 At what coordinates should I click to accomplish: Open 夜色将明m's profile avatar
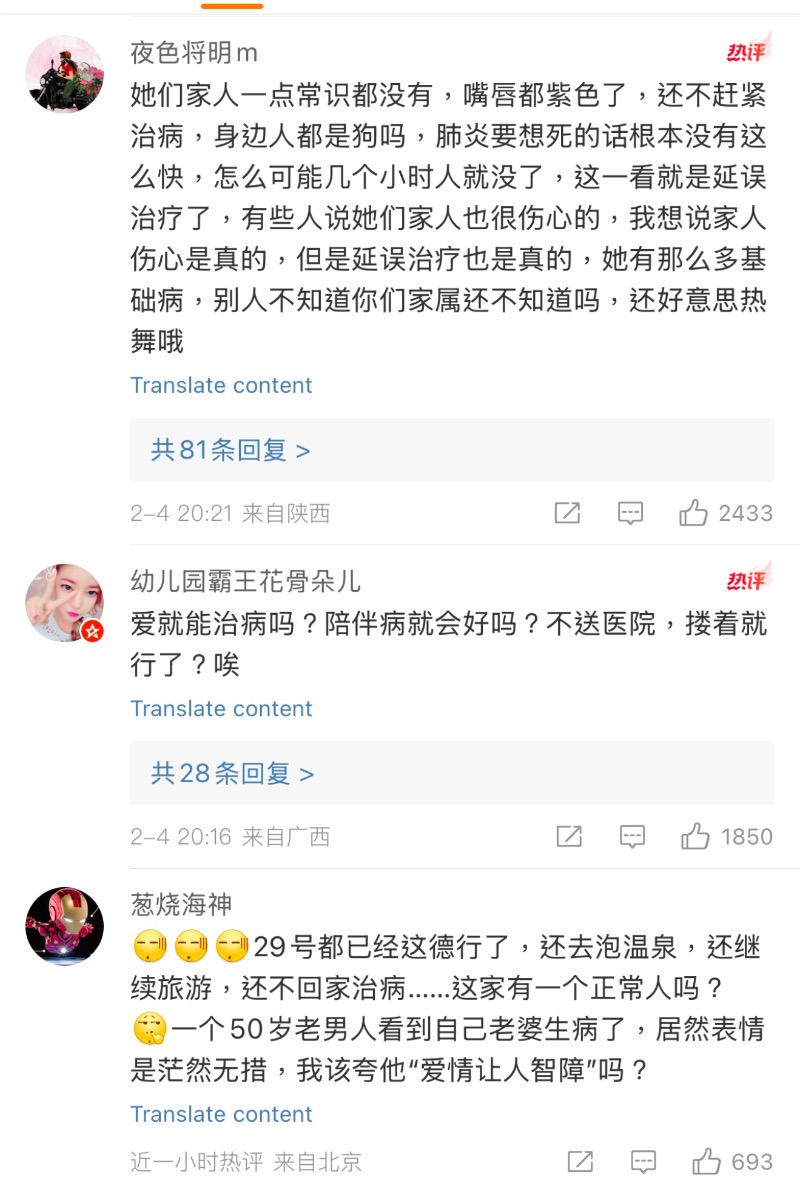tap(64, 74)
